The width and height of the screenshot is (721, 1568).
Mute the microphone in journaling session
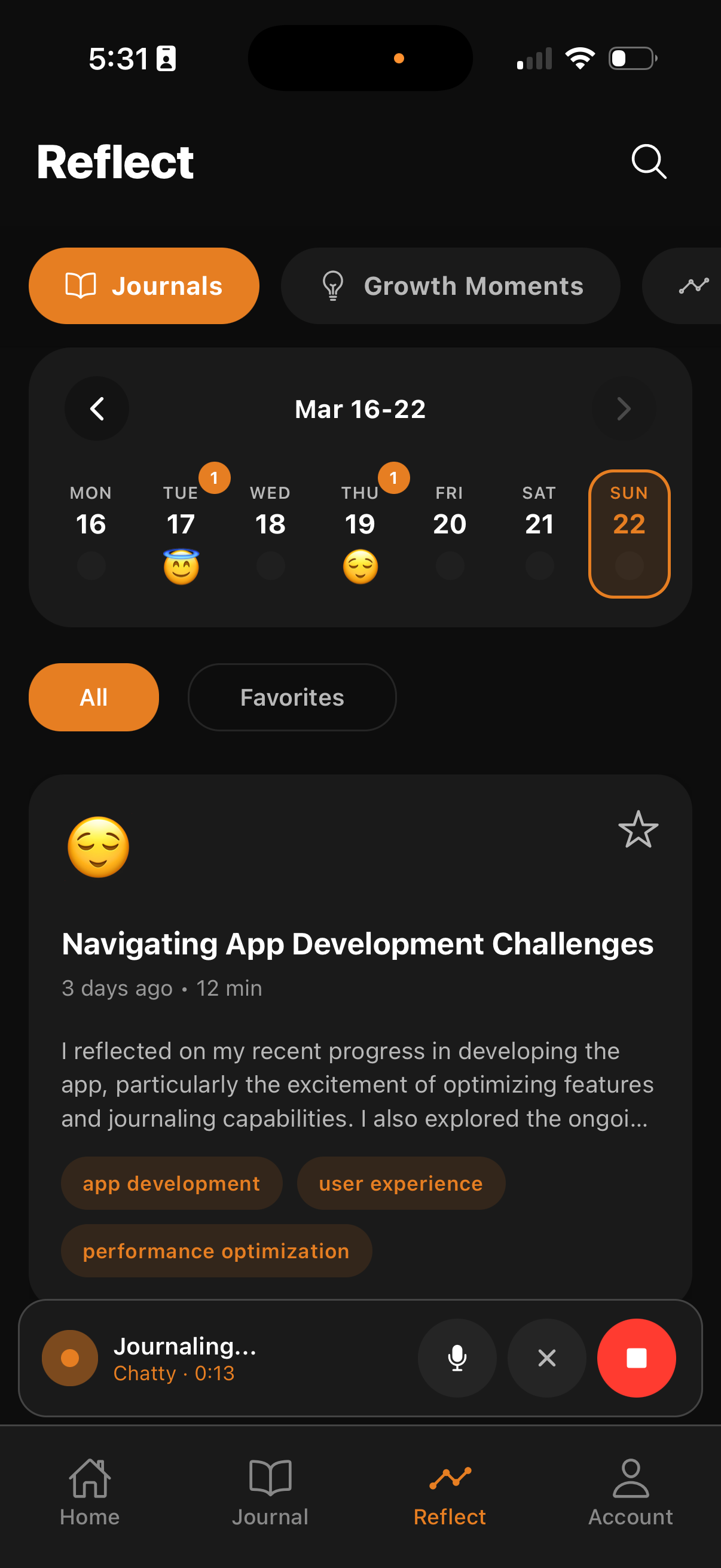pos(457,1357)
